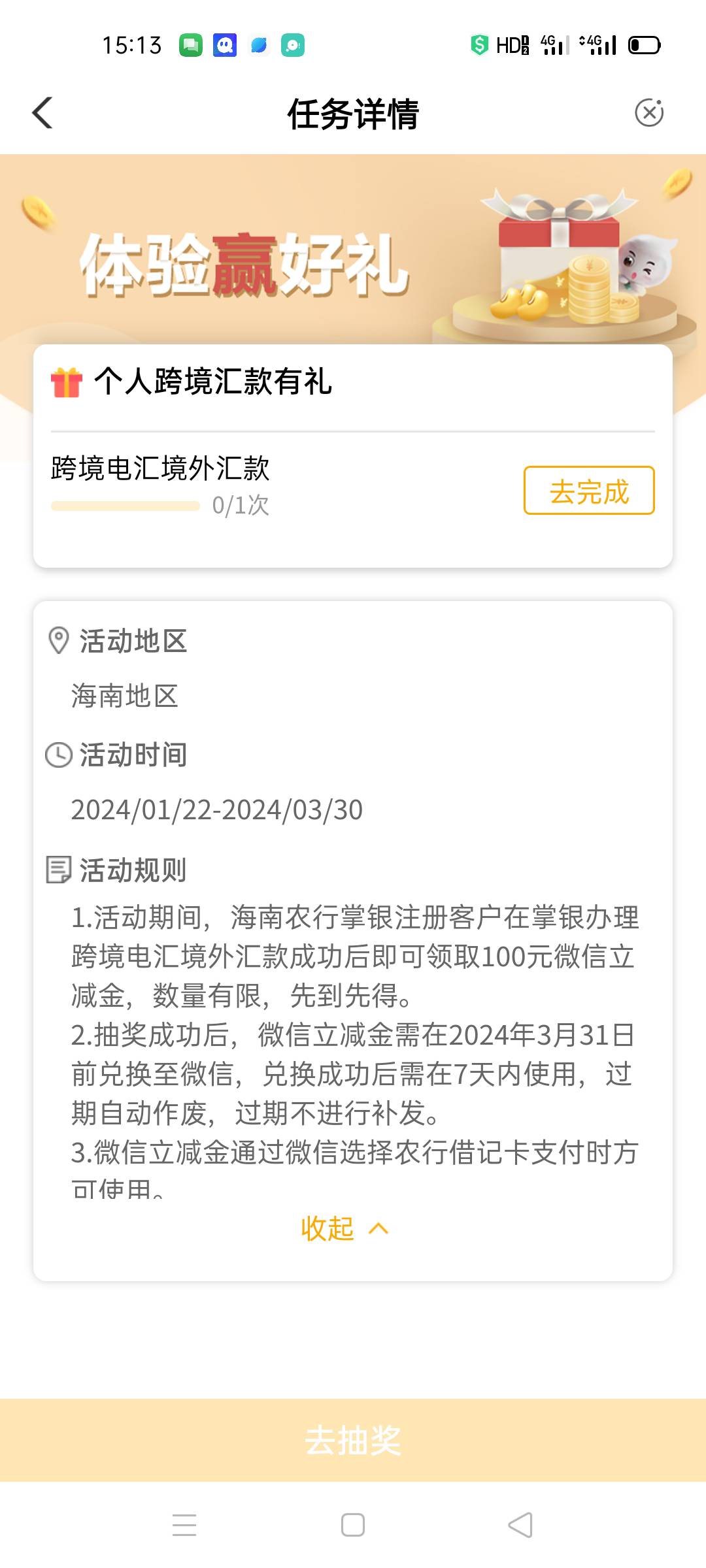This screenshot has height=1568, width=706.
Task: Tap 去完成 for 跨境电汇境外汇款
Action: pos(588,491)
